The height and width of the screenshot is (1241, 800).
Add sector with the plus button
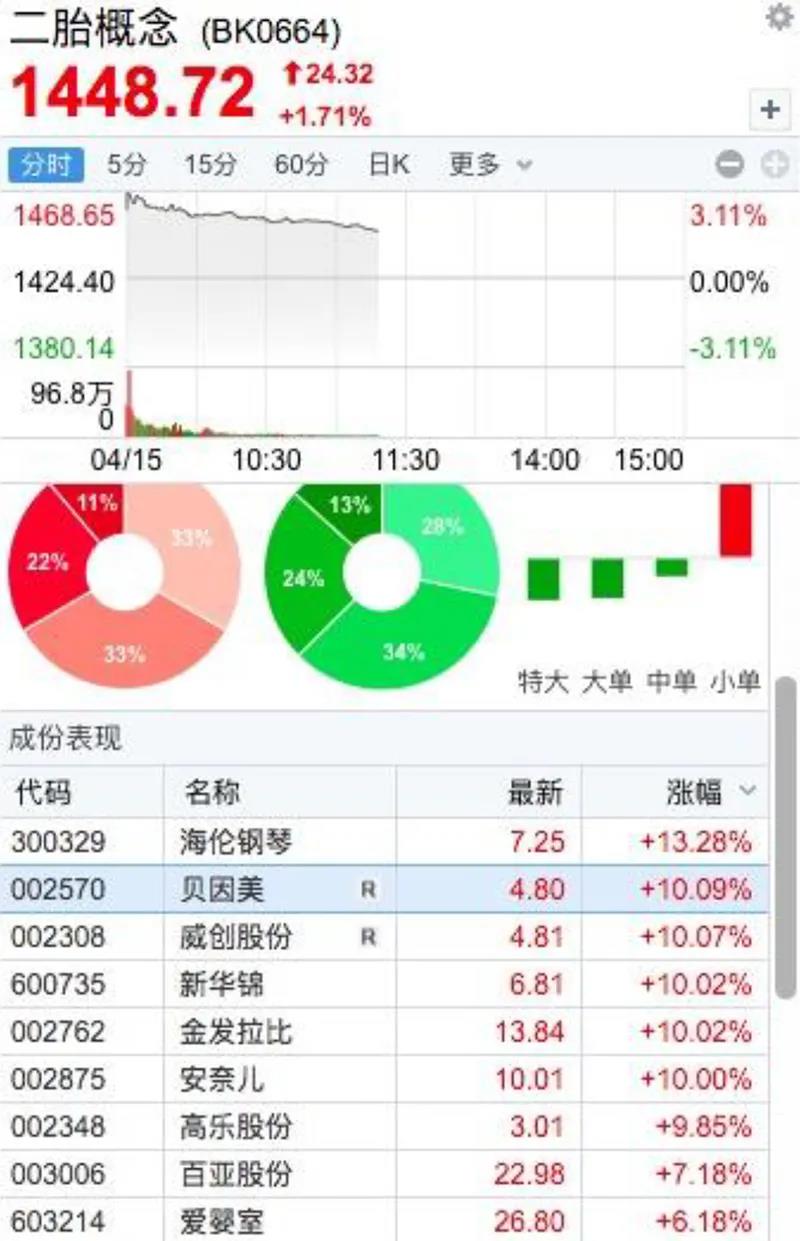pos(769,109)
